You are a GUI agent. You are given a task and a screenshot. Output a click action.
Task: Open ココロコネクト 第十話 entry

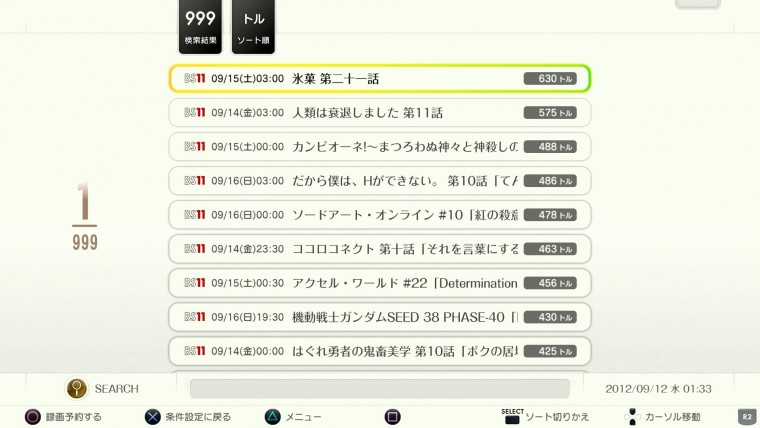pyautogui.click(x=380, y=248)
